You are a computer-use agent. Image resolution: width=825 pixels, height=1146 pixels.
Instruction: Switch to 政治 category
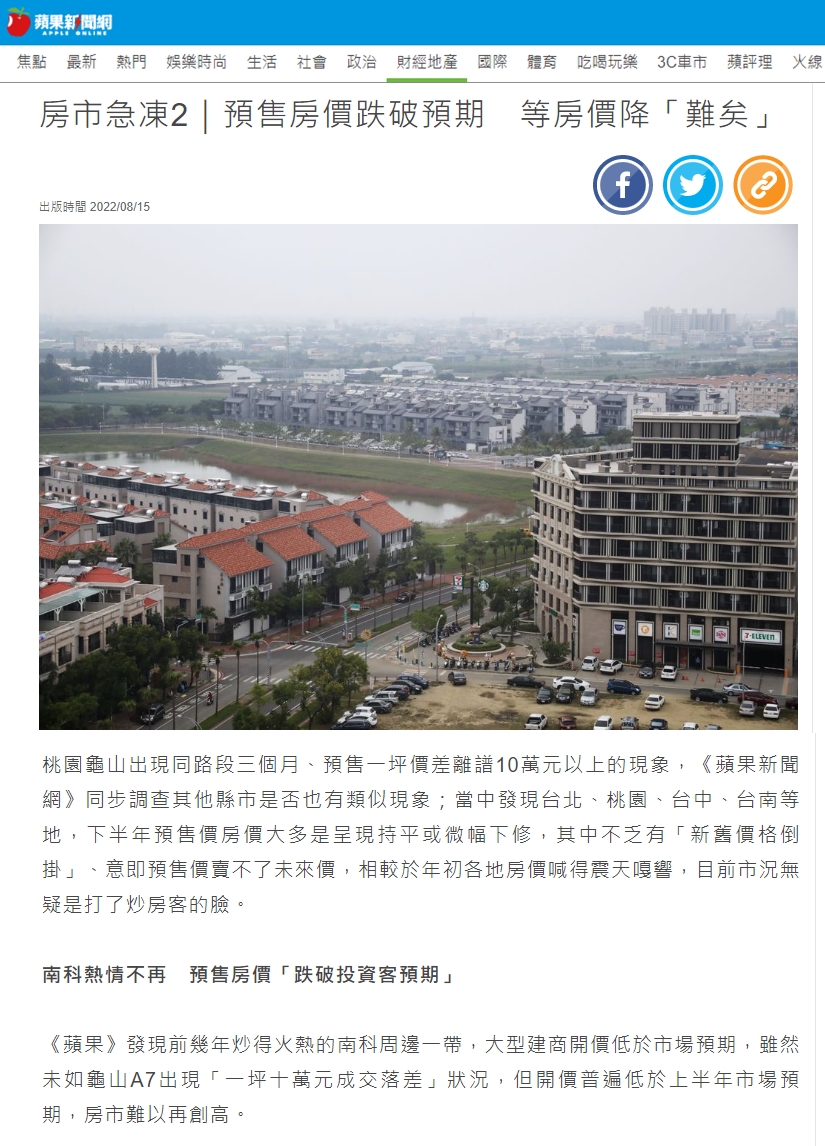point(362,62)
